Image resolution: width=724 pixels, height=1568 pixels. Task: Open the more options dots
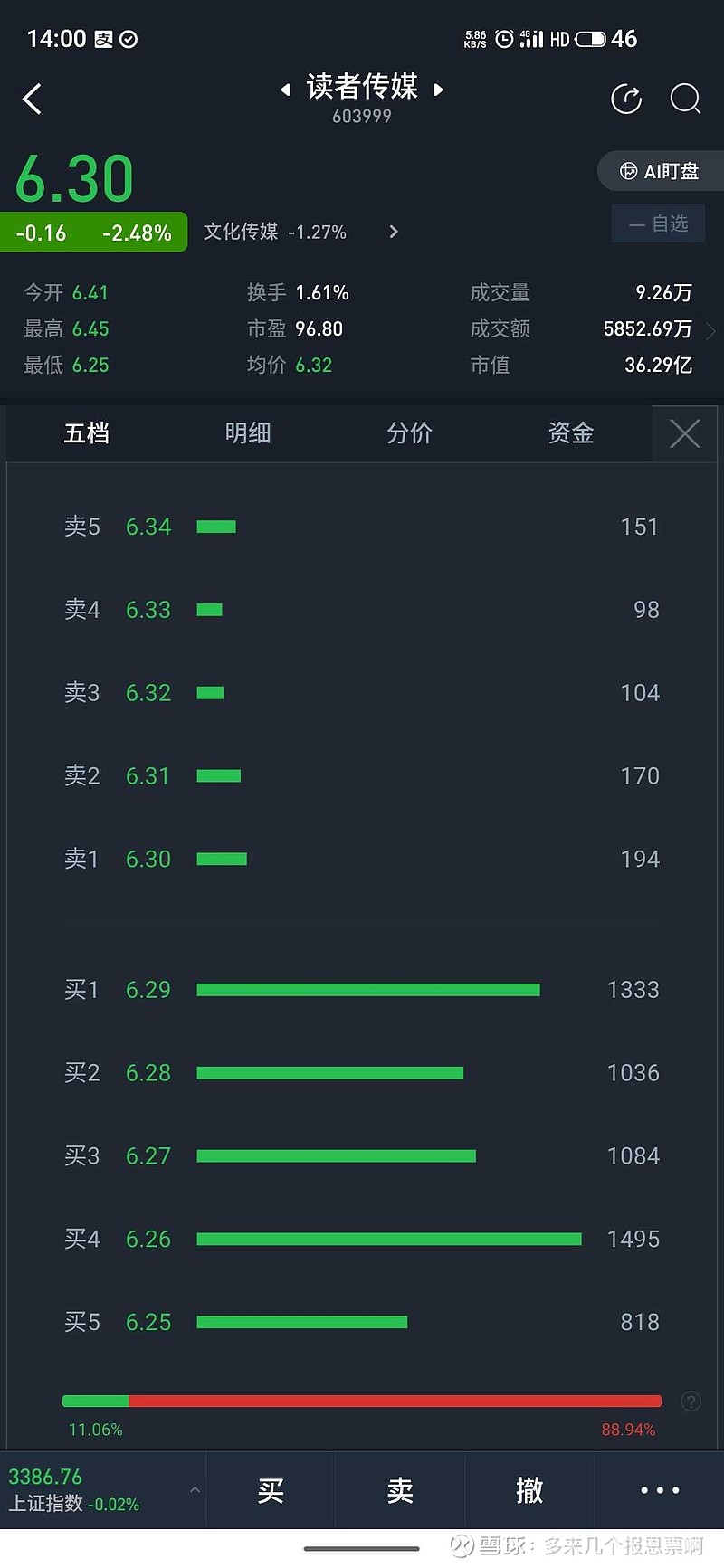659,1490
